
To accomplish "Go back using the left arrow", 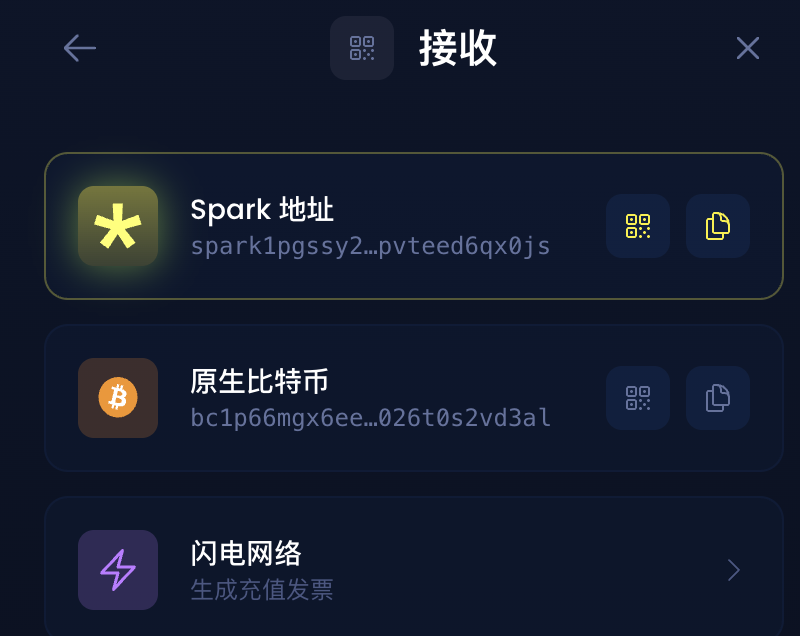I will click(x=79, y=48).
